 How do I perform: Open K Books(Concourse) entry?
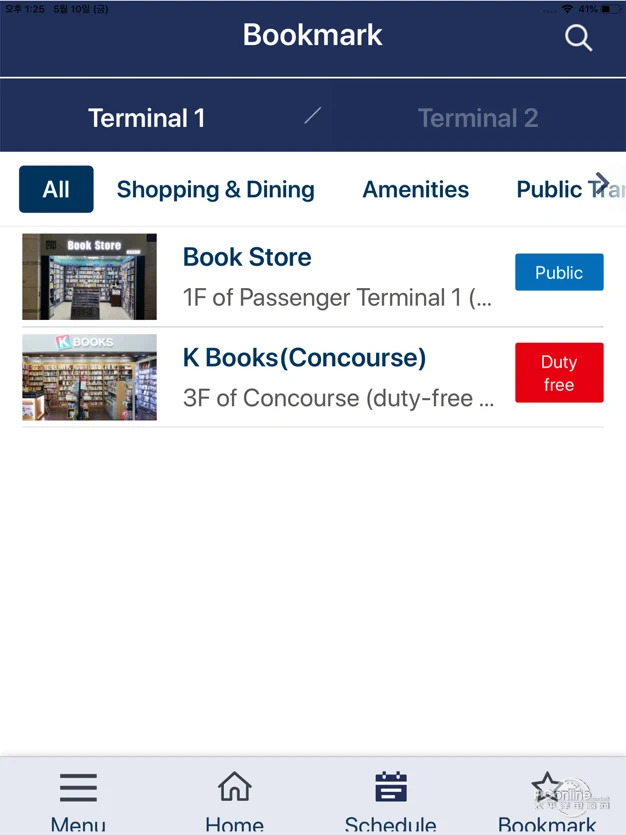click(304, 358)
